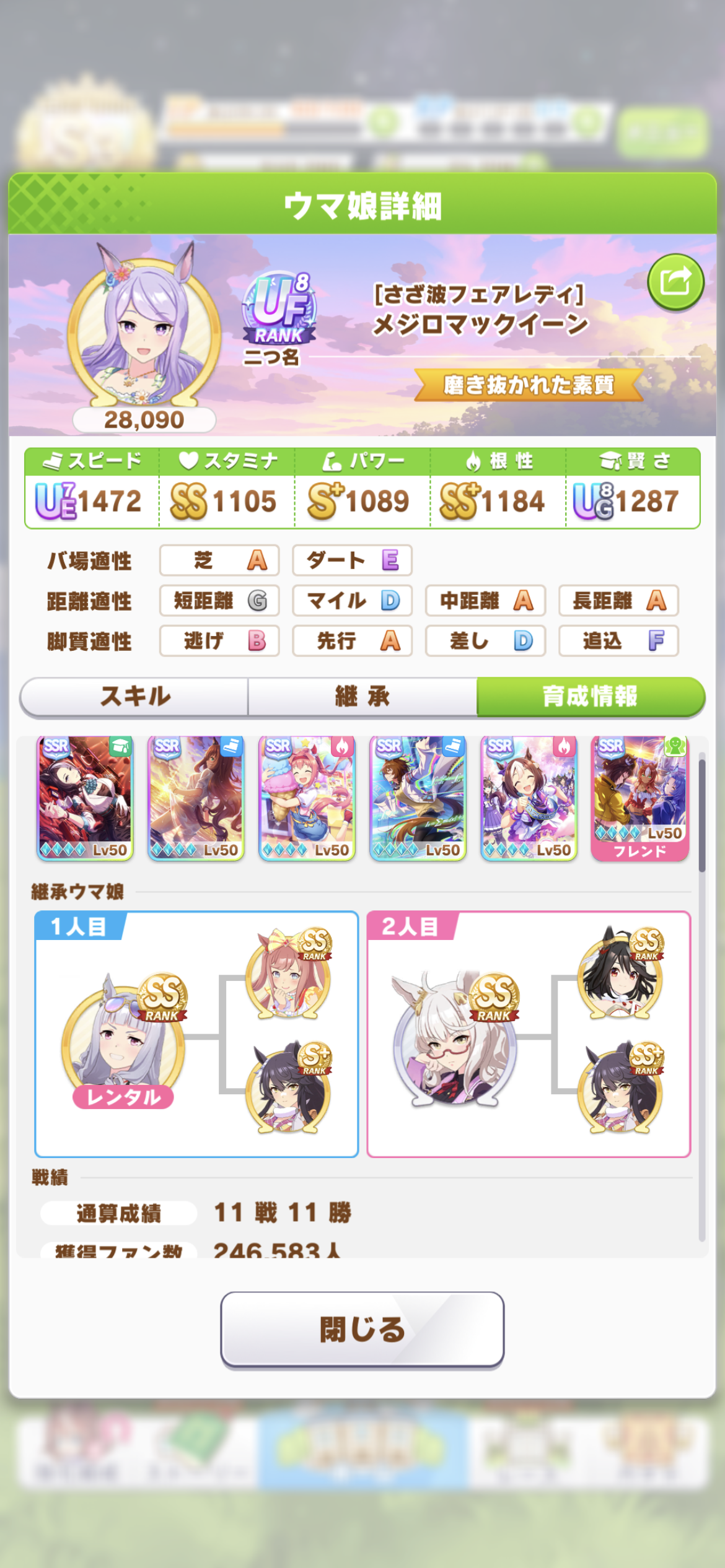Viewport: 725px width, 1568px height.
Task: Open the 二つ名 title banner 磨き抜かれた素質
Action: pos(528,385)
